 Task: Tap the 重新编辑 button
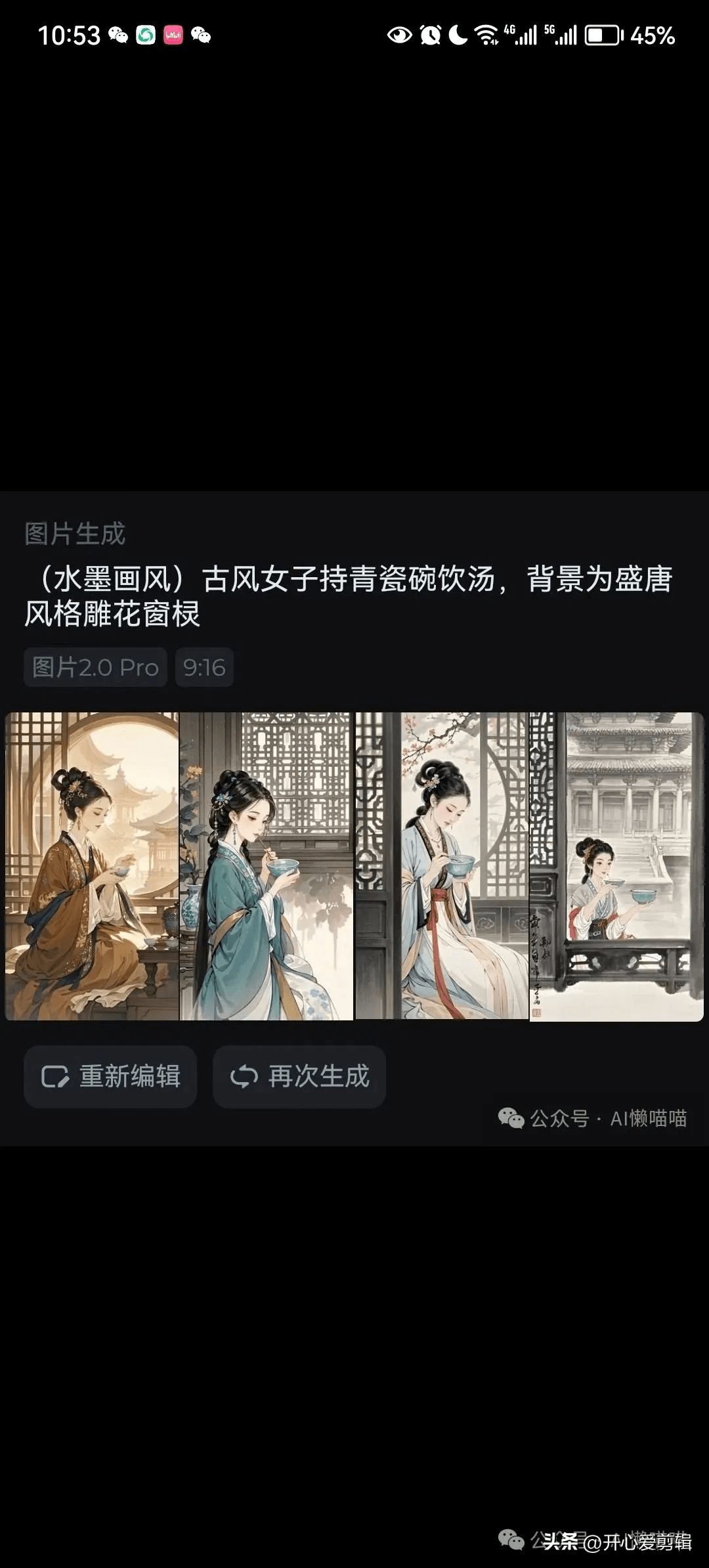(110, 1077)
